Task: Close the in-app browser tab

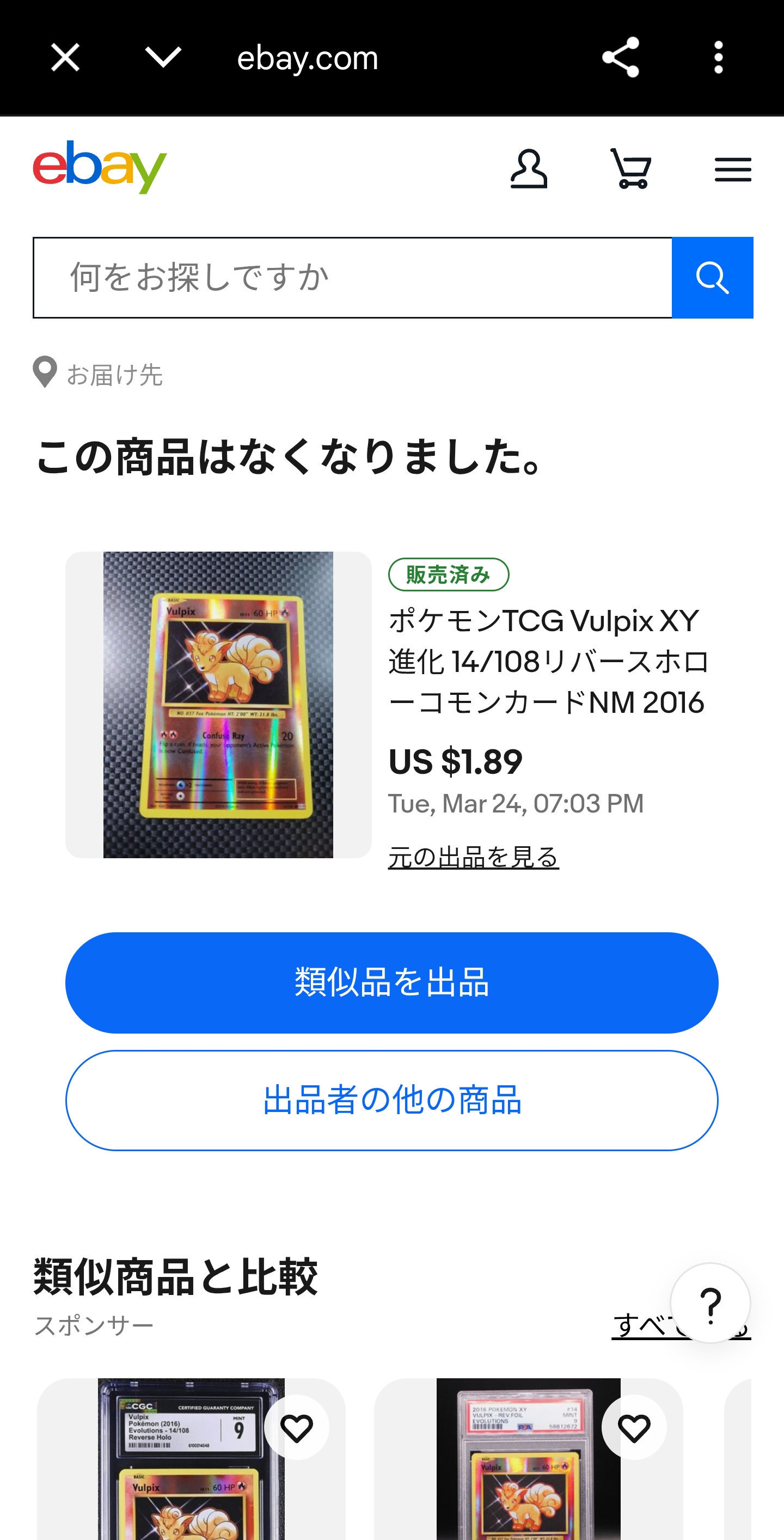Action: coord(65,58)
